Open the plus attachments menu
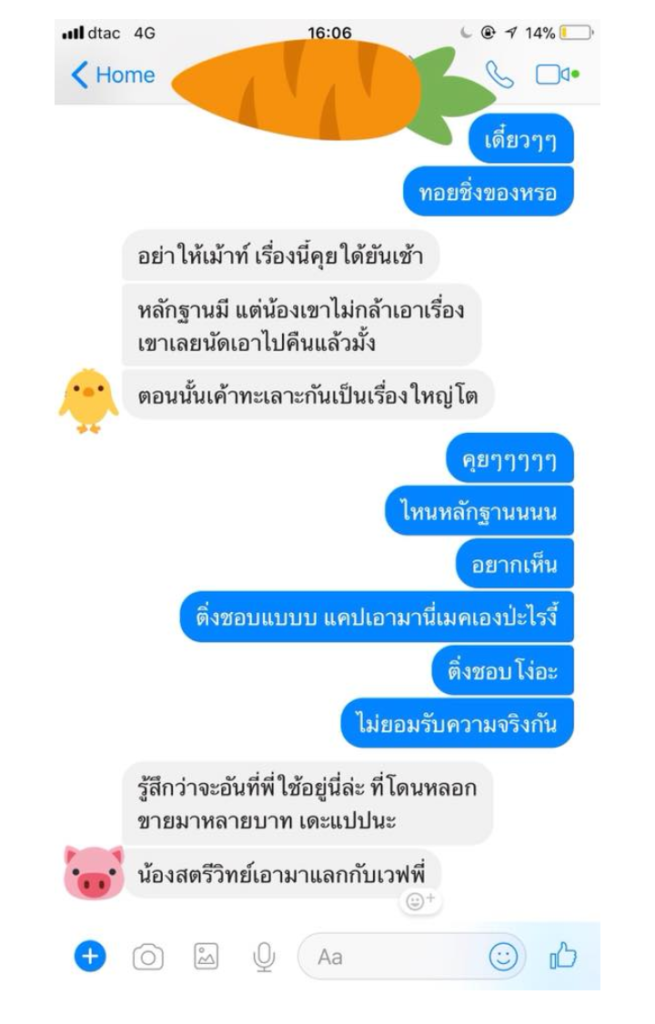The image size is (655, 1024). (x=90, y=957)
